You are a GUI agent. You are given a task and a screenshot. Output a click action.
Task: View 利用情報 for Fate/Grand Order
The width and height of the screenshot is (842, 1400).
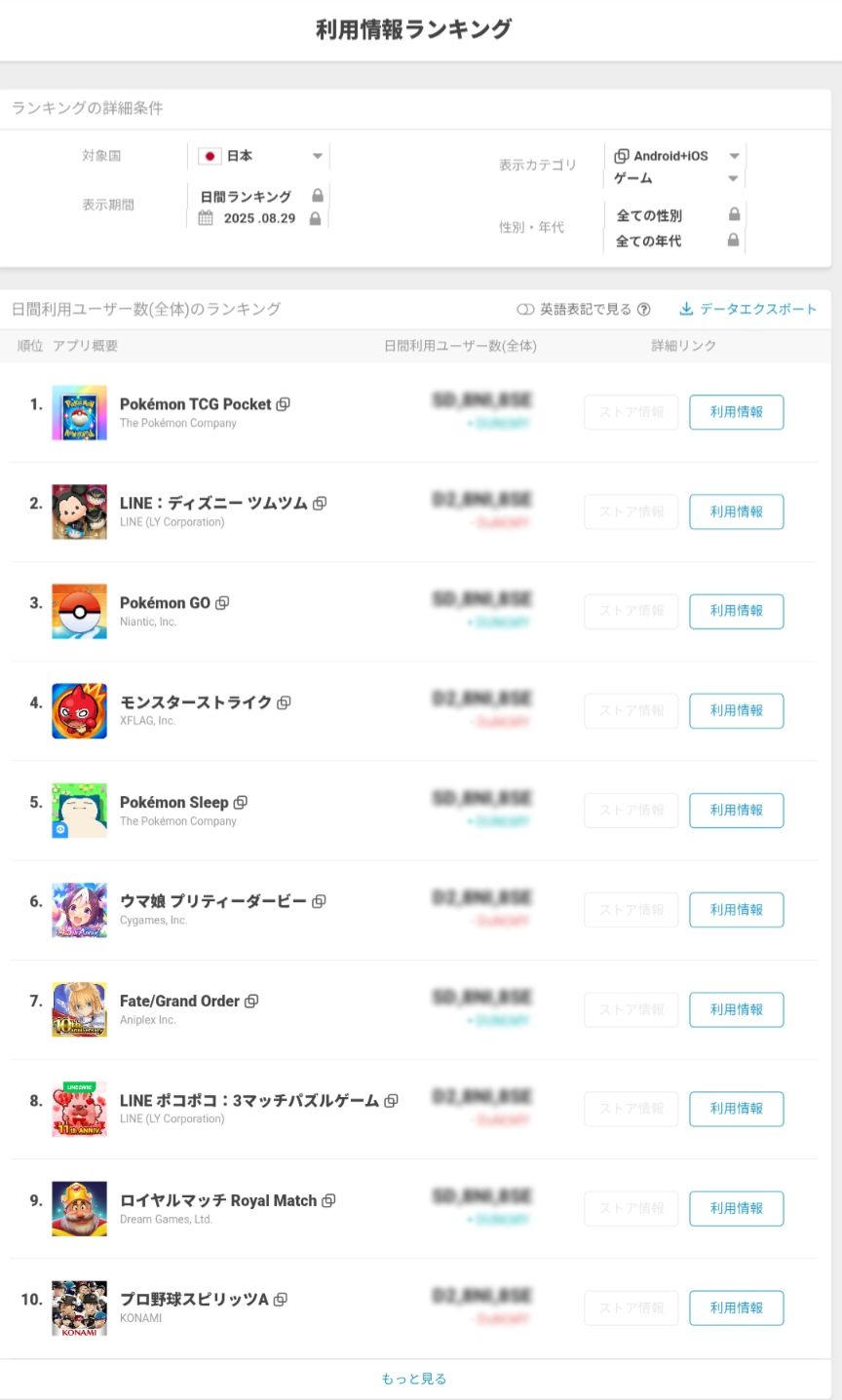[x=737, y=1009]
